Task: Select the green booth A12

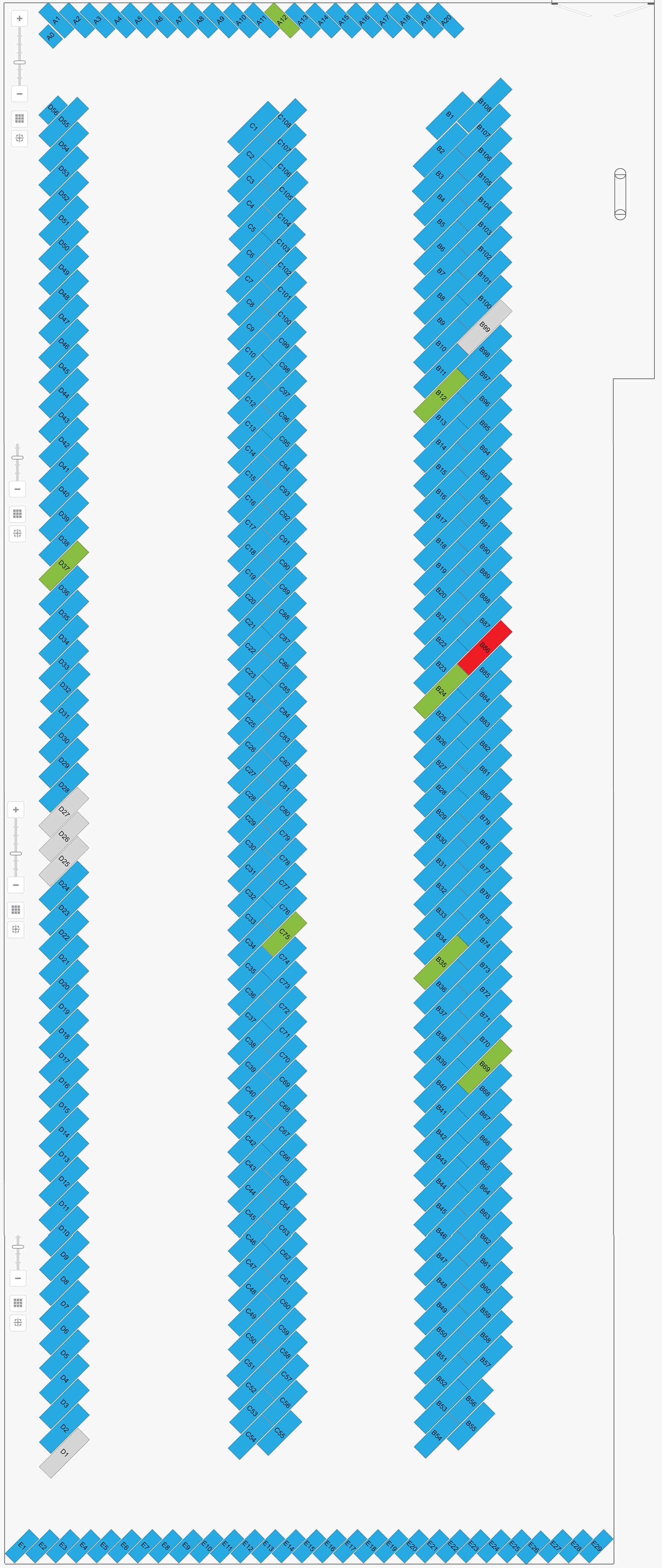Action: pyautogui.click(x=282, y=20)
